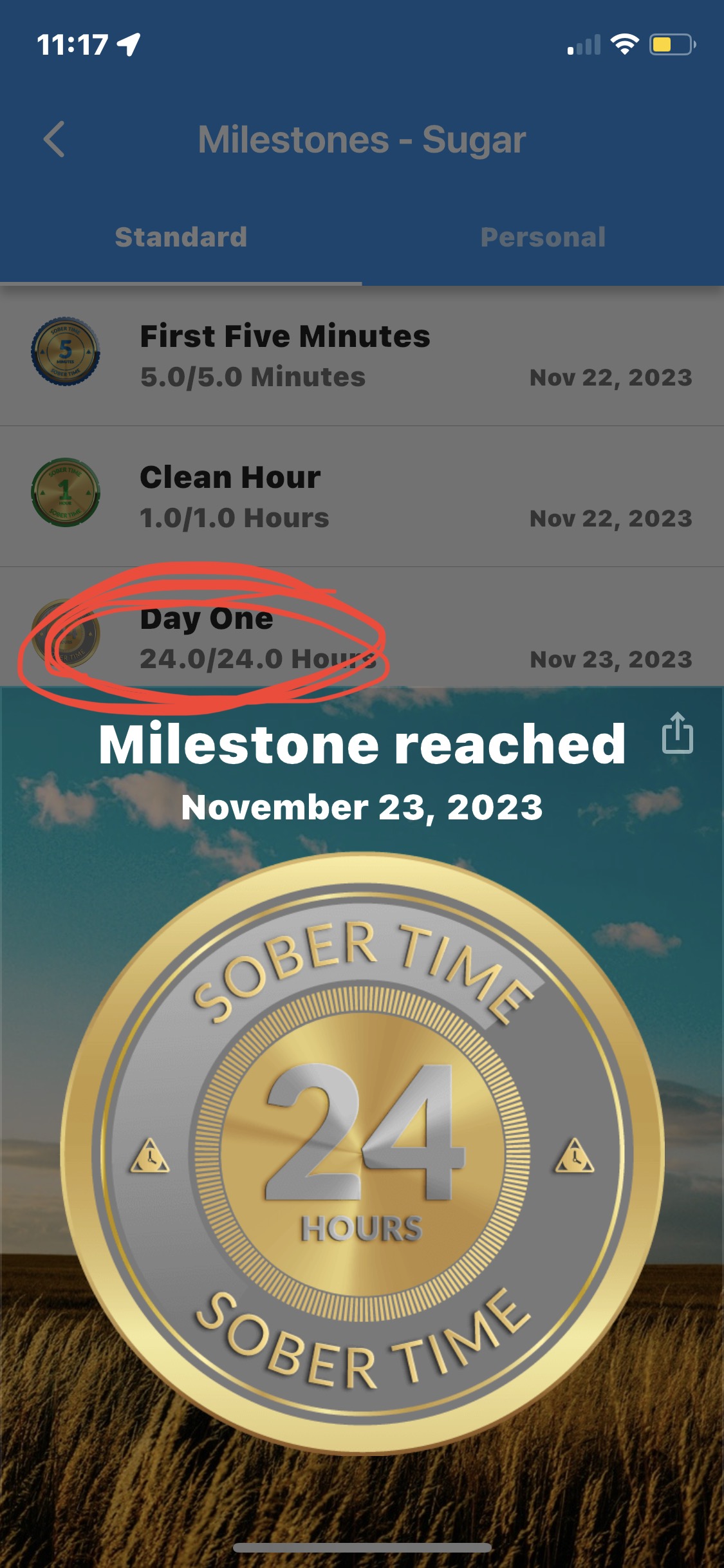The width and height of the screenshot is (724, 1568).
Task: Select the Standard tab
Action: 181,238
